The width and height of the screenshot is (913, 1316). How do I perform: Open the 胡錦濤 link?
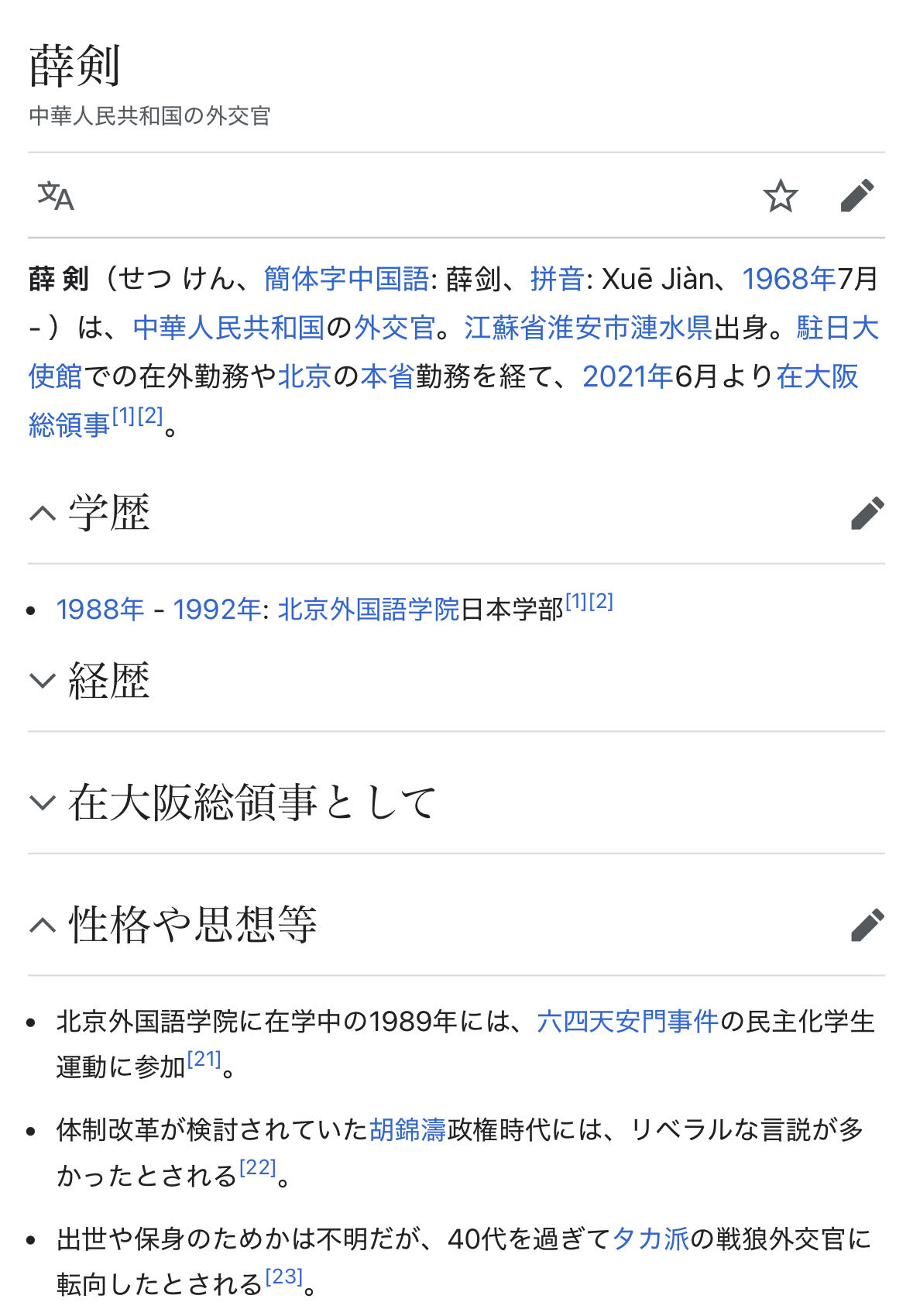tap(407, 1130)
